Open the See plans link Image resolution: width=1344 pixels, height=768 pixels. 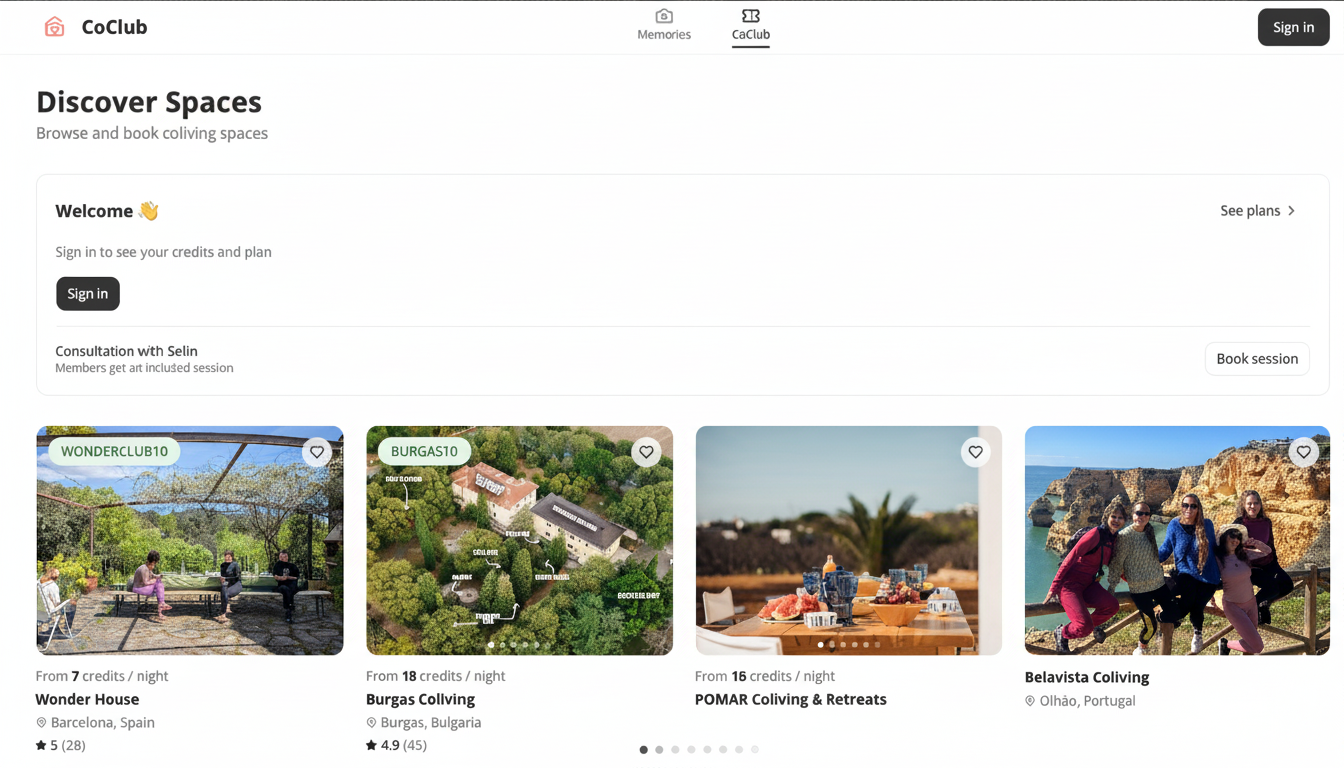(x=1258, y=211)
